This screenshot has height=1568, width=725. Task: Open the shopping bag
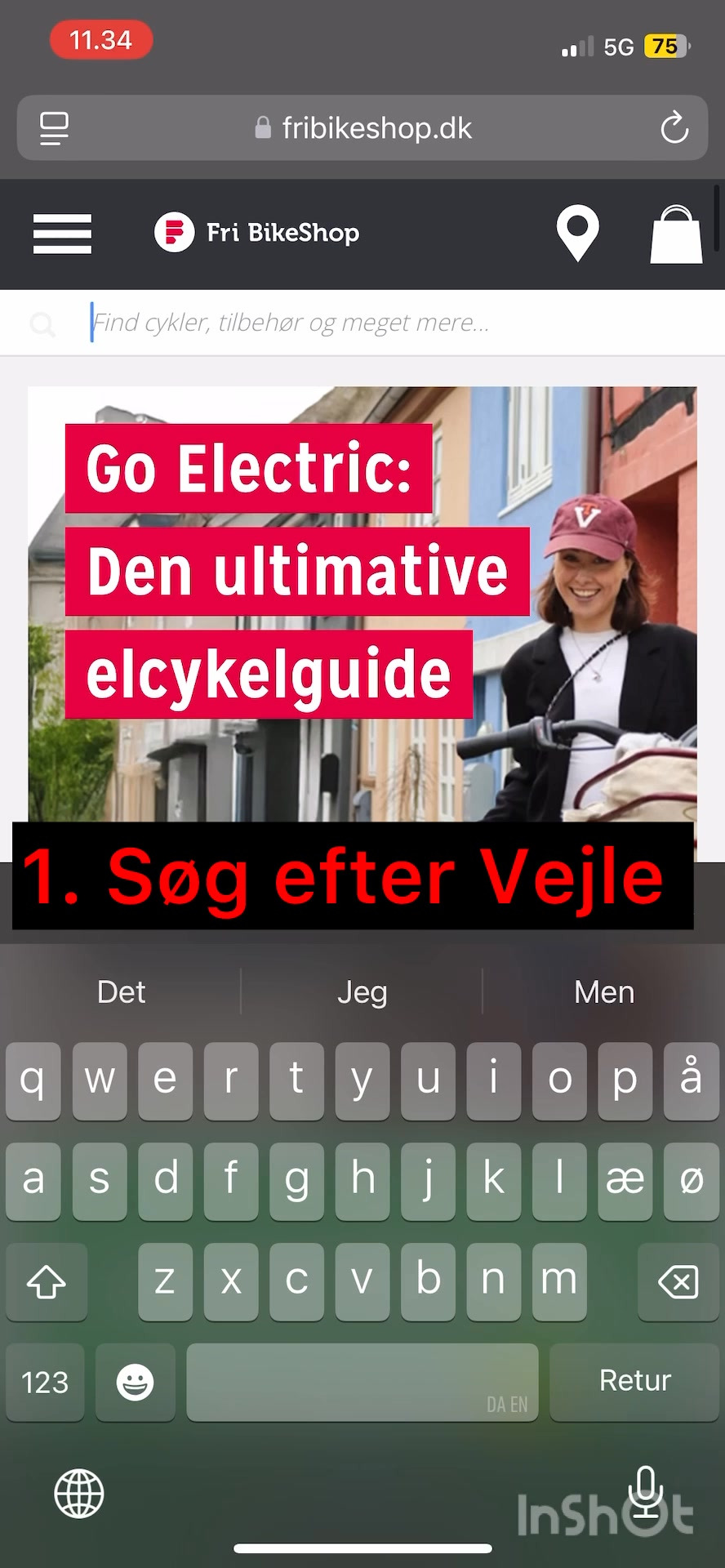point(676,235)
